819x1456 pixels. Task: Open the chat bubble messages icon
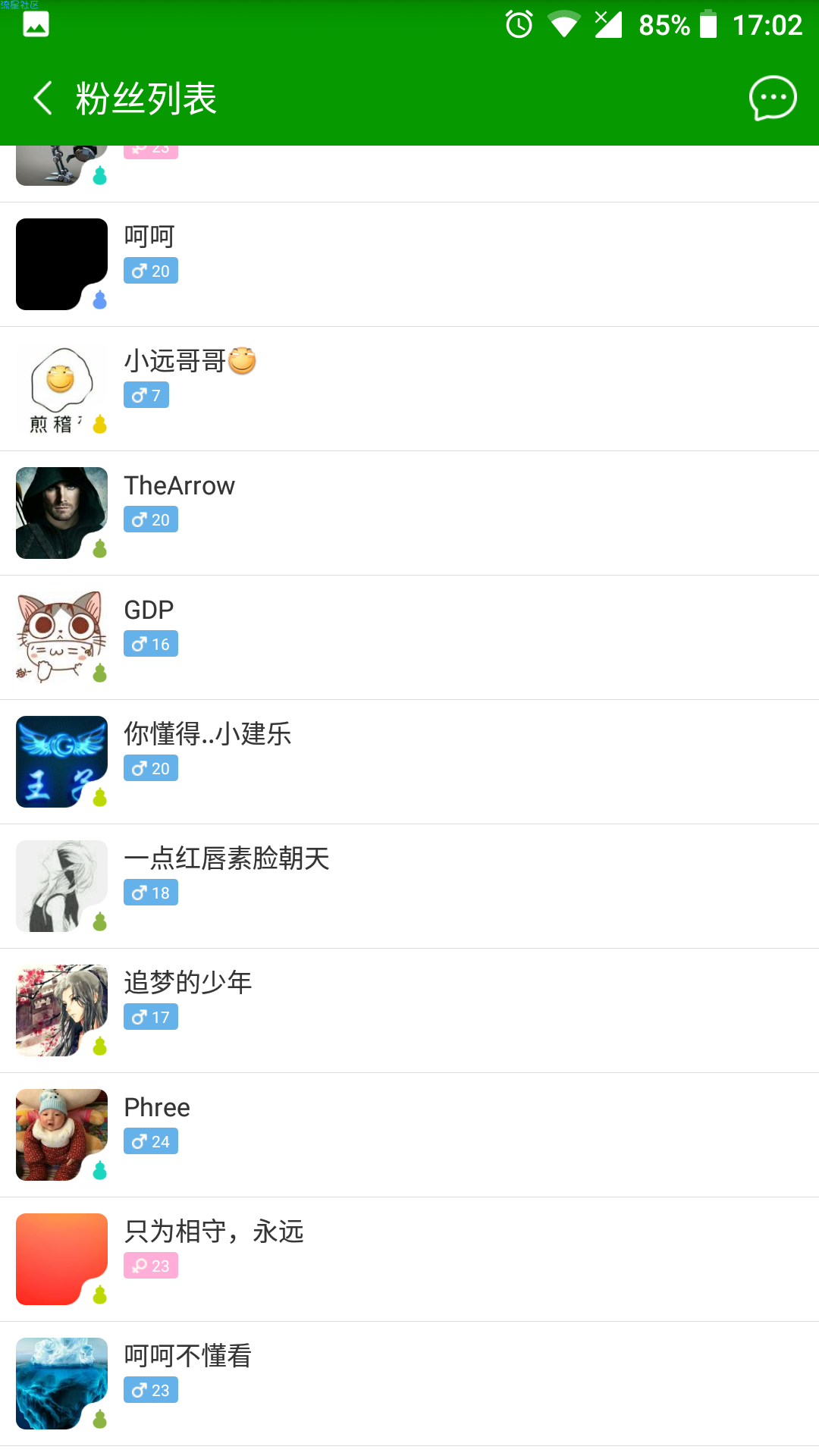click(773, 98)
